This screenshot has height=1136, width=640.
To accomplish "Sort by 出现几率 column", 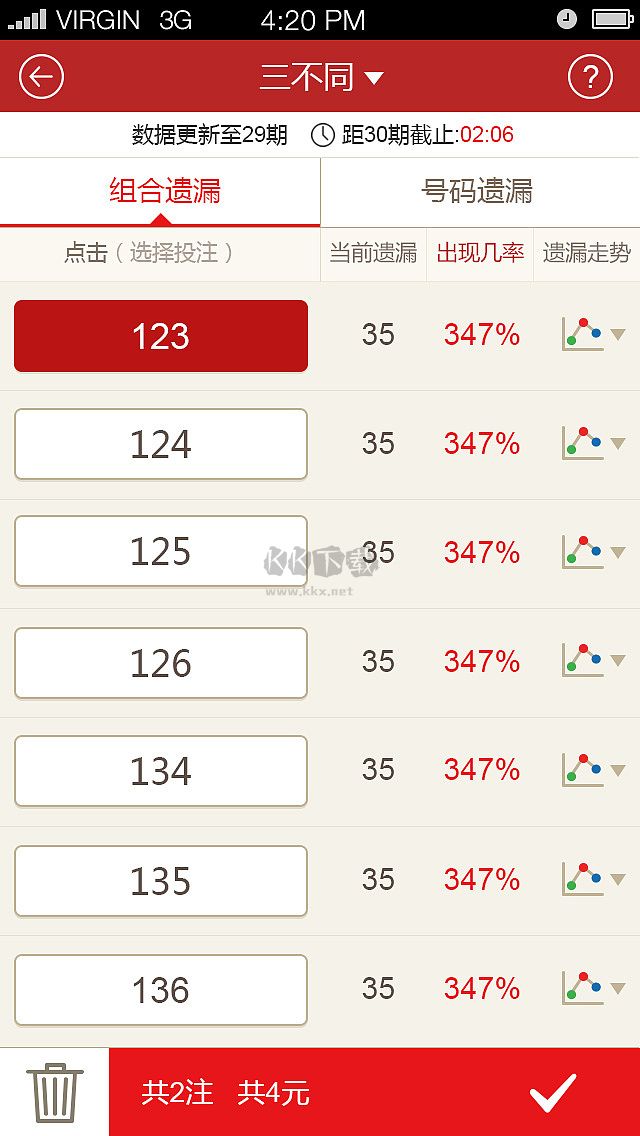I will click(x=480, y=254).
